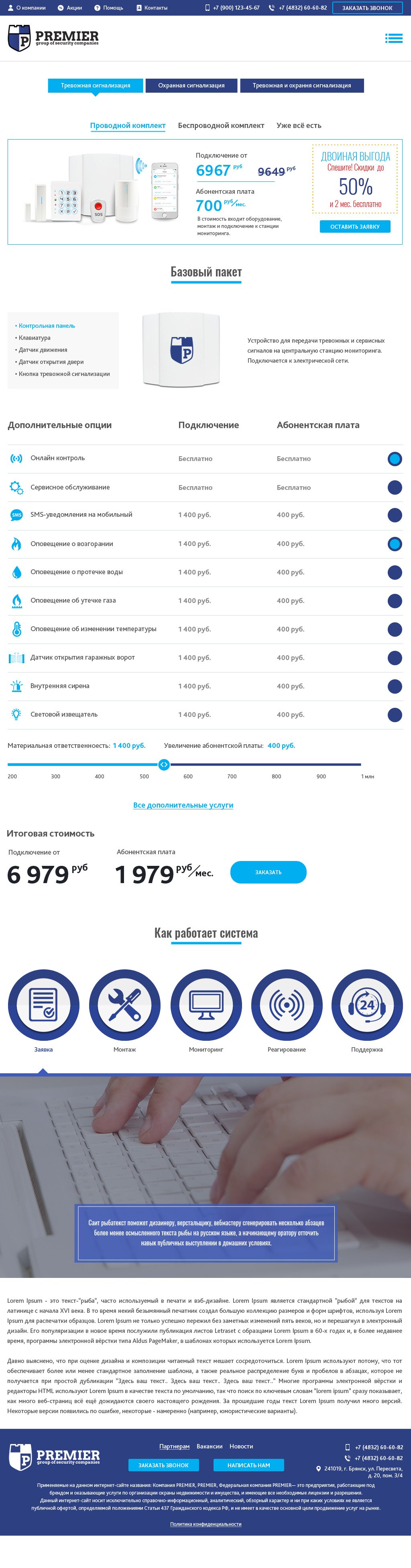Switch to Беспроводной комплект

220,126
